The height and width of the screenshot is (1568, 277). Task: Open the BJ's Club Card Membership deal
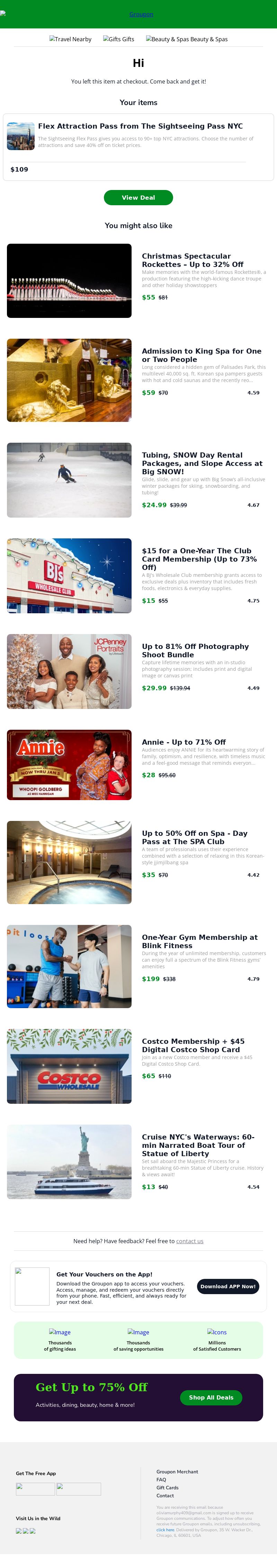tap(199, 558)
